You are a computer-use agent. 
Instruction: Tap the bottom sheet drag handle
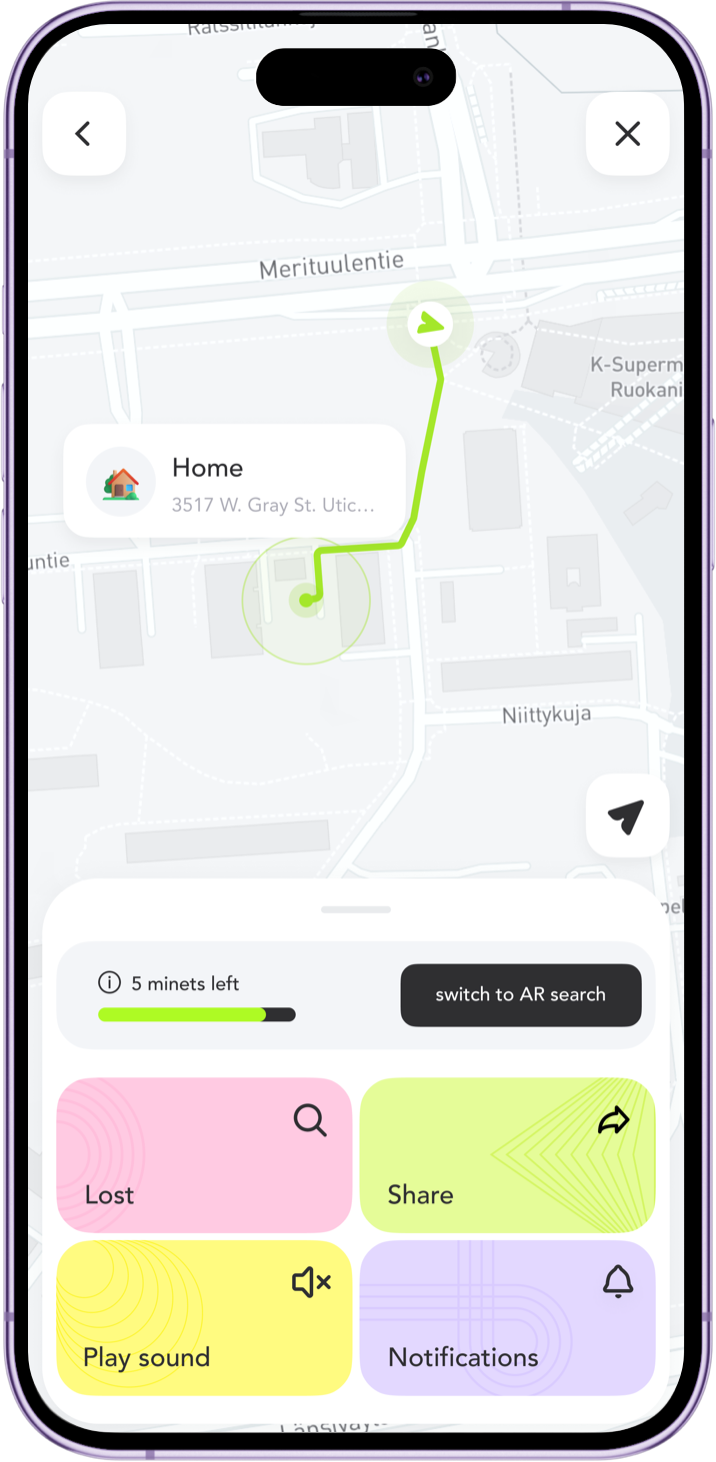coord(356,910)
